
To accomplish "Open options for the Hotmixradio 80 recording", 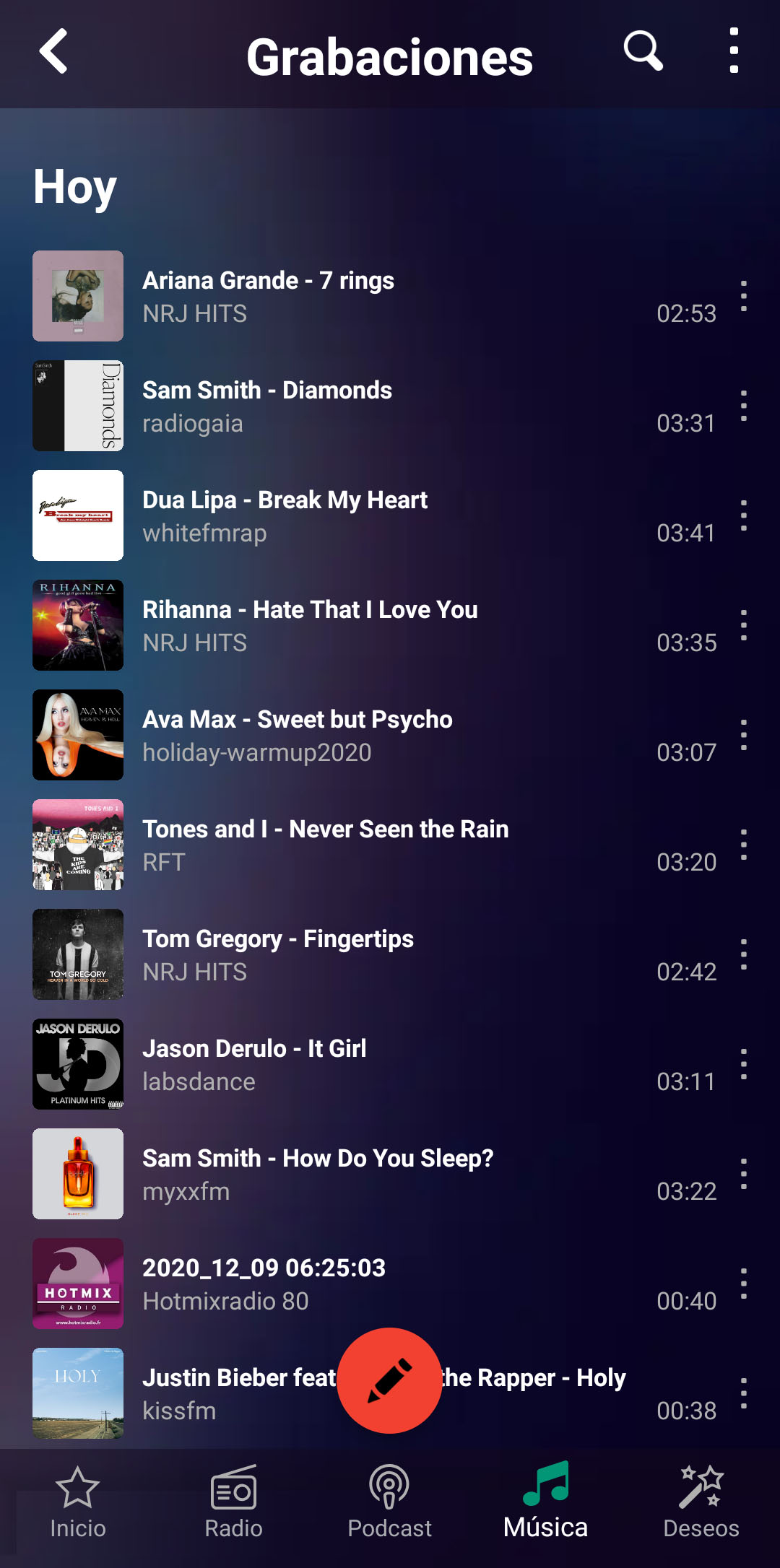I will (x=743, y=1284).
